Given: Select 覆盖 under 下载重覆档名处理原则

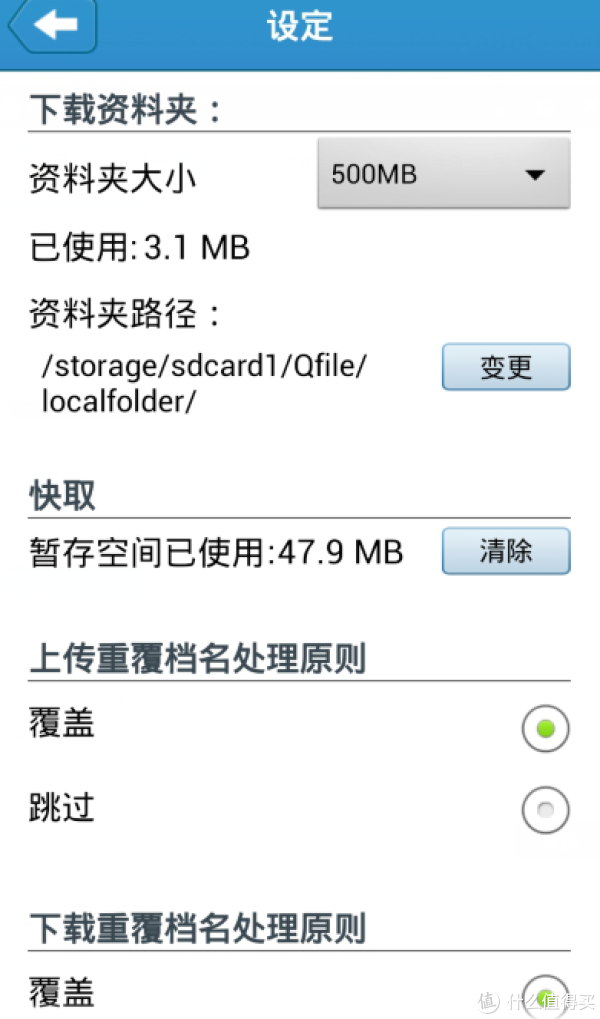Looking at the screenshot, I should tap(545, 996).
